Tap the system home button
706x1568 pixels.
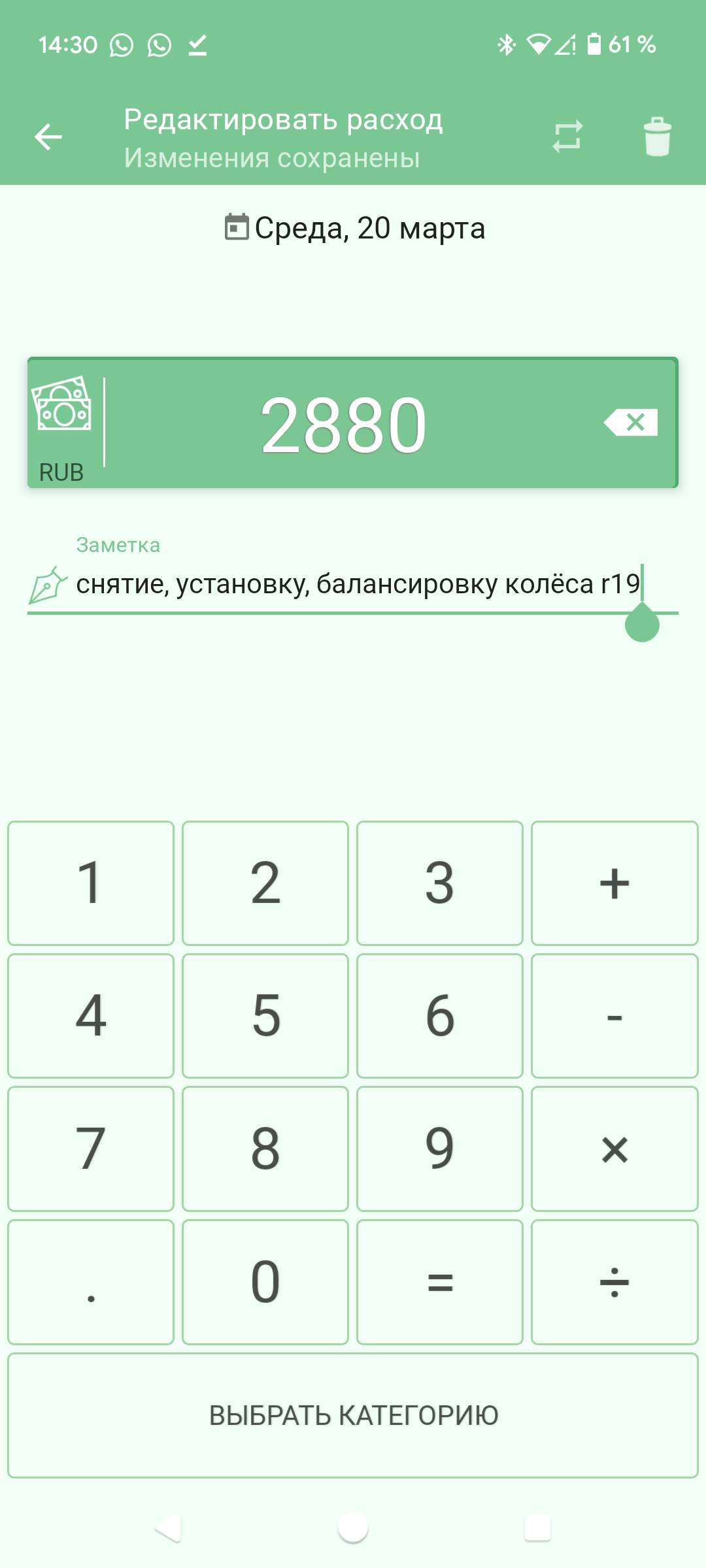(x=353, y=1527)
